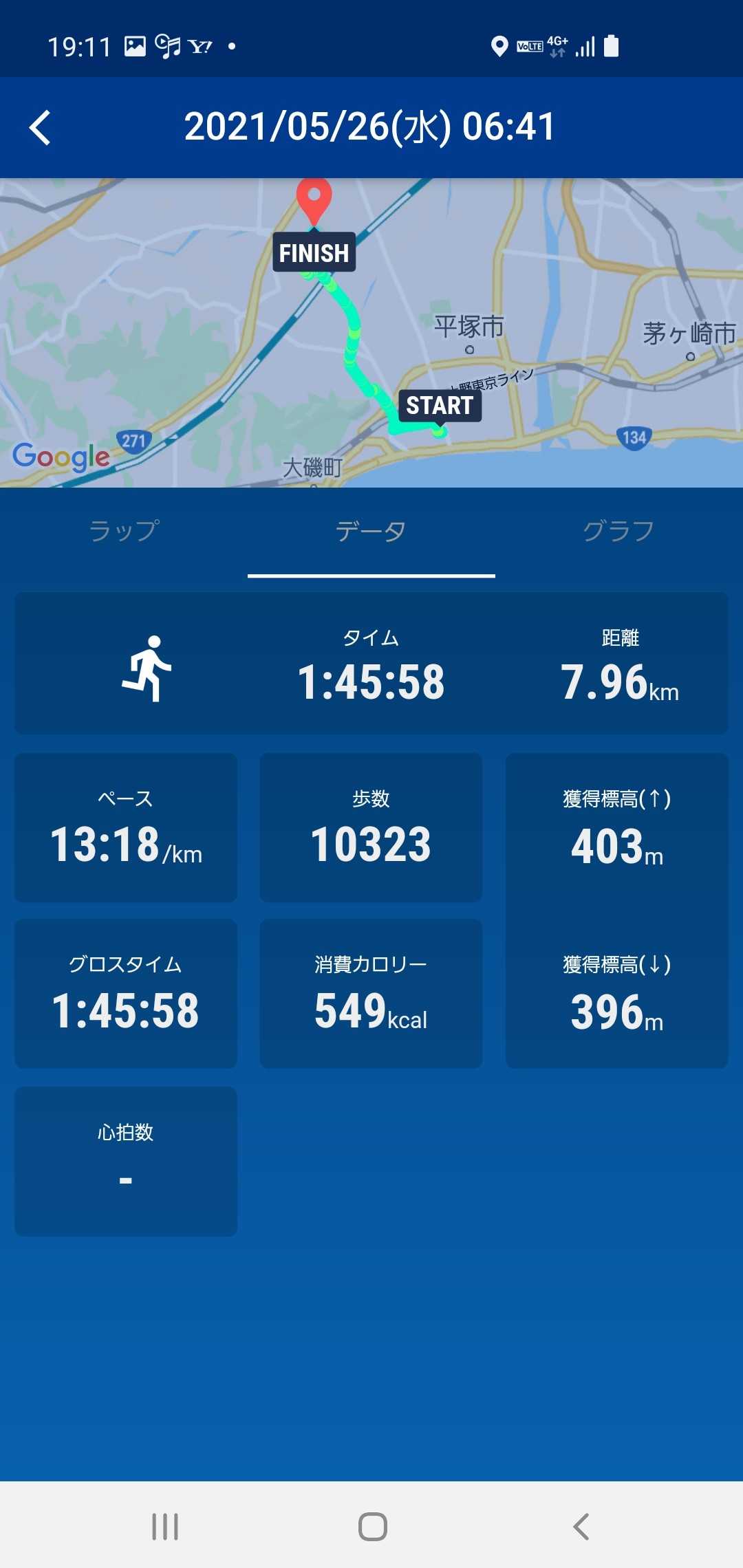743x1568 pixels.
Task: Open the グラフ tab
Action: click(x=618, y=532)
